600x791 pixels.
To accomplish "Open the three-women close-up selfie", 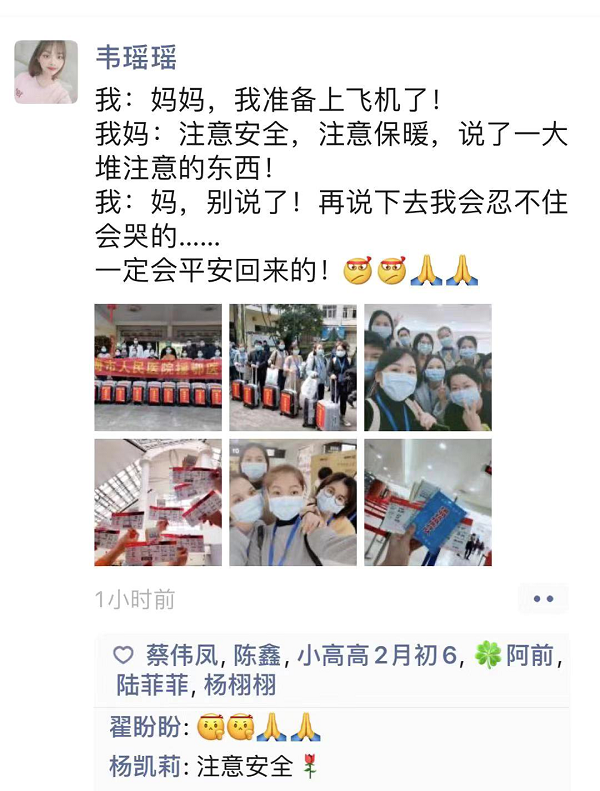I will point(292,502).
